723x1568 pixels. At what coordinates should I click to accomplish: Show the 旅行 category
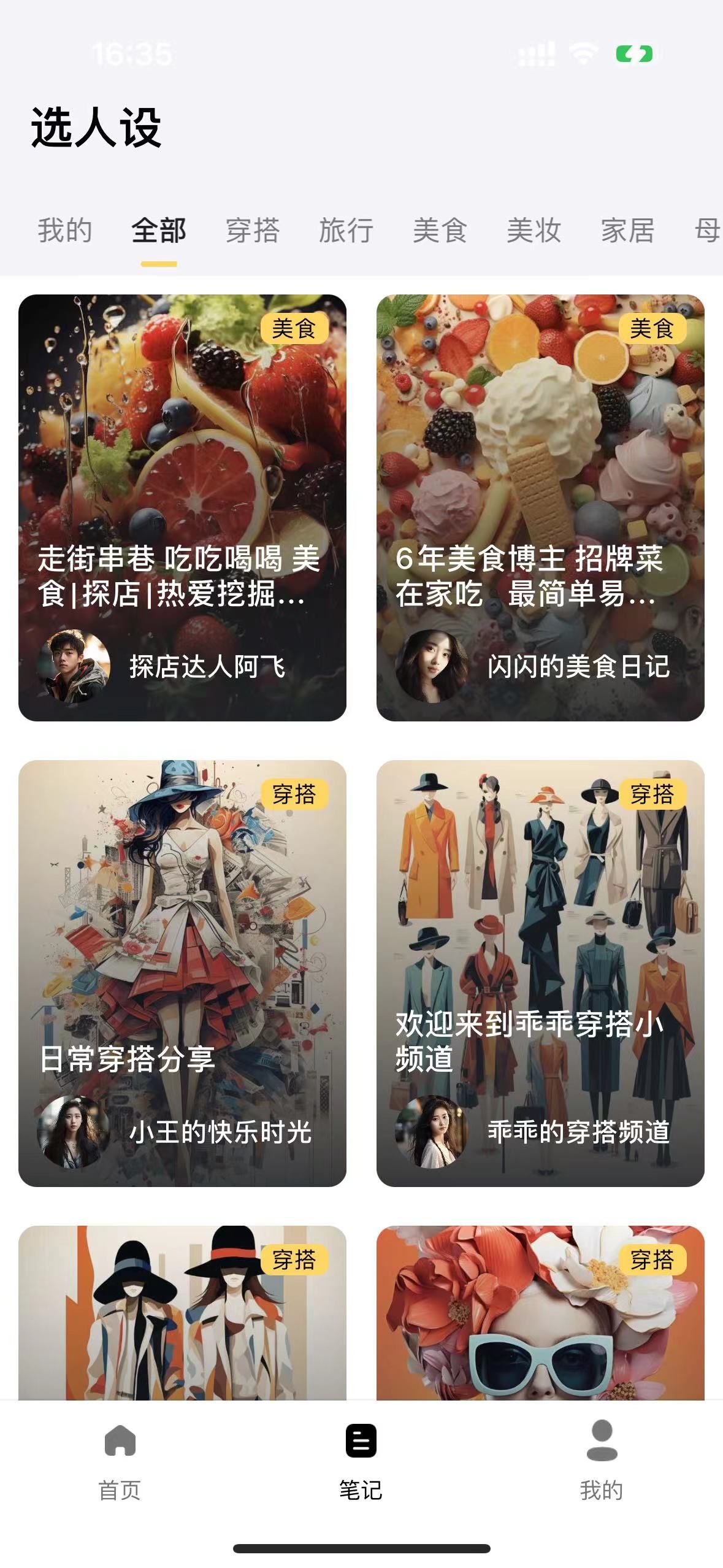tap(346, 231)
